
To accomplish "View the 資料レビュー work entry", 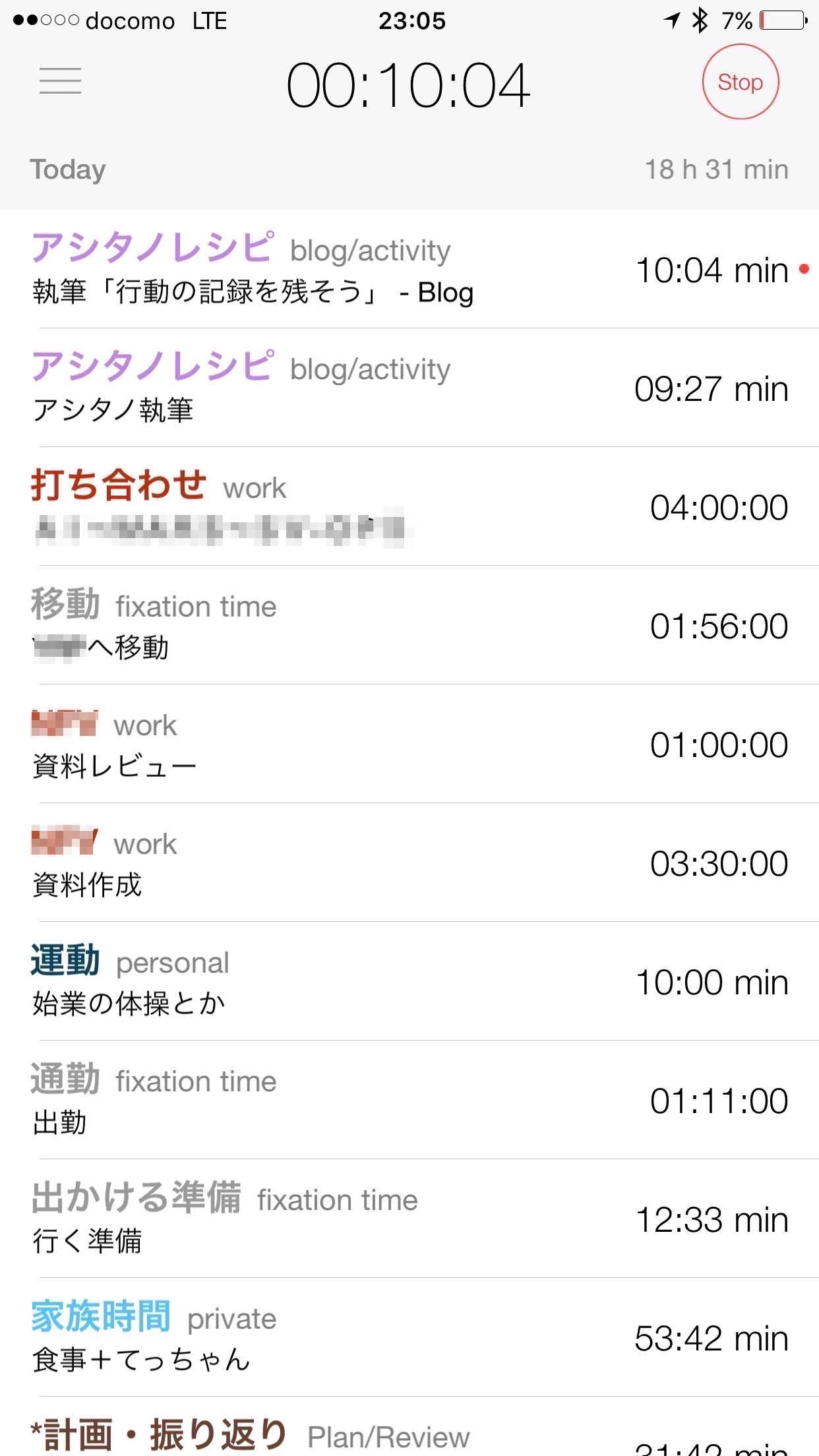I will (409, 744).
